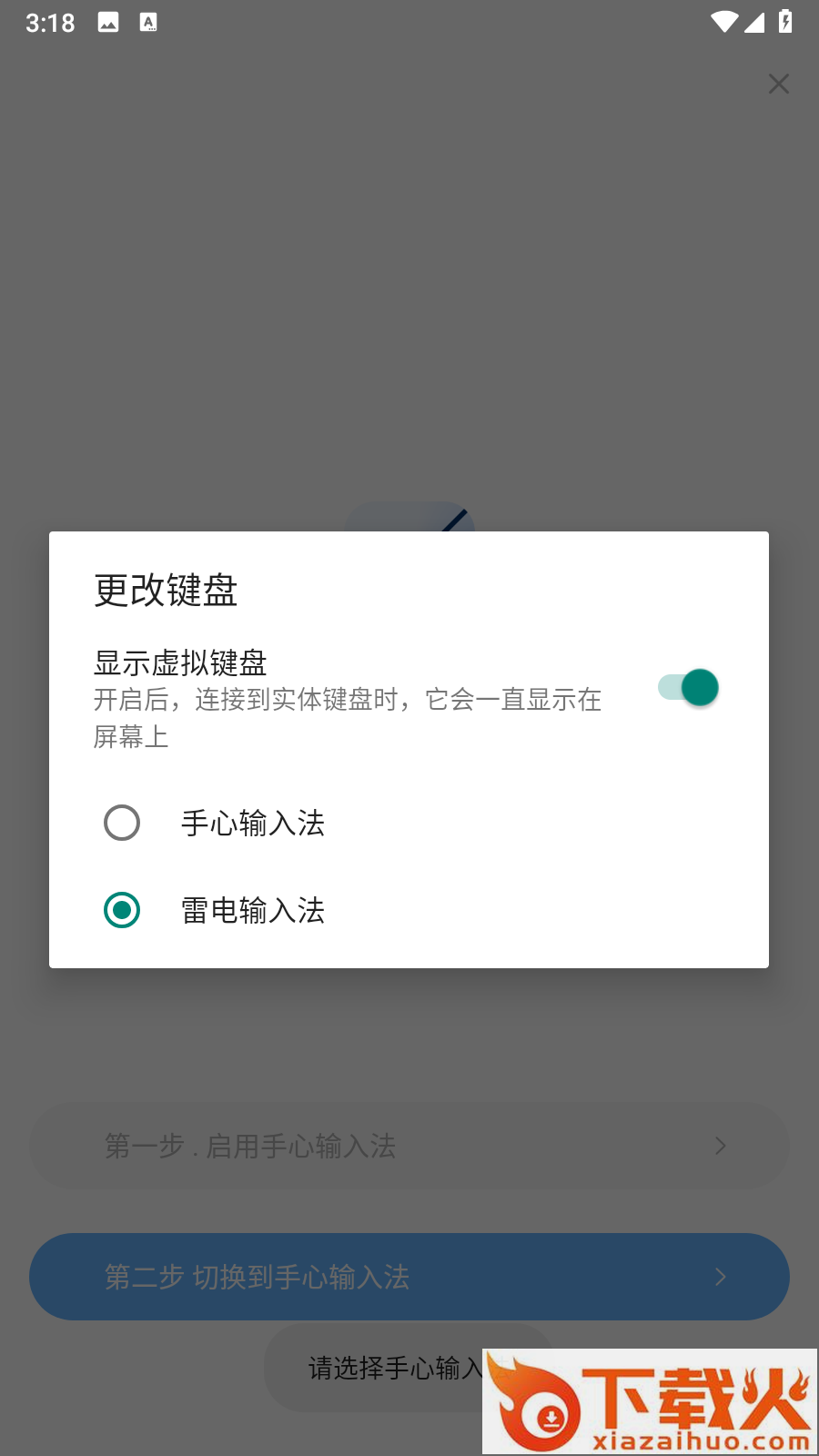This screenshot has height=1456, width=819.
Task: Select 手心输入法 as the keyboard
Action: tap(122, 823)
